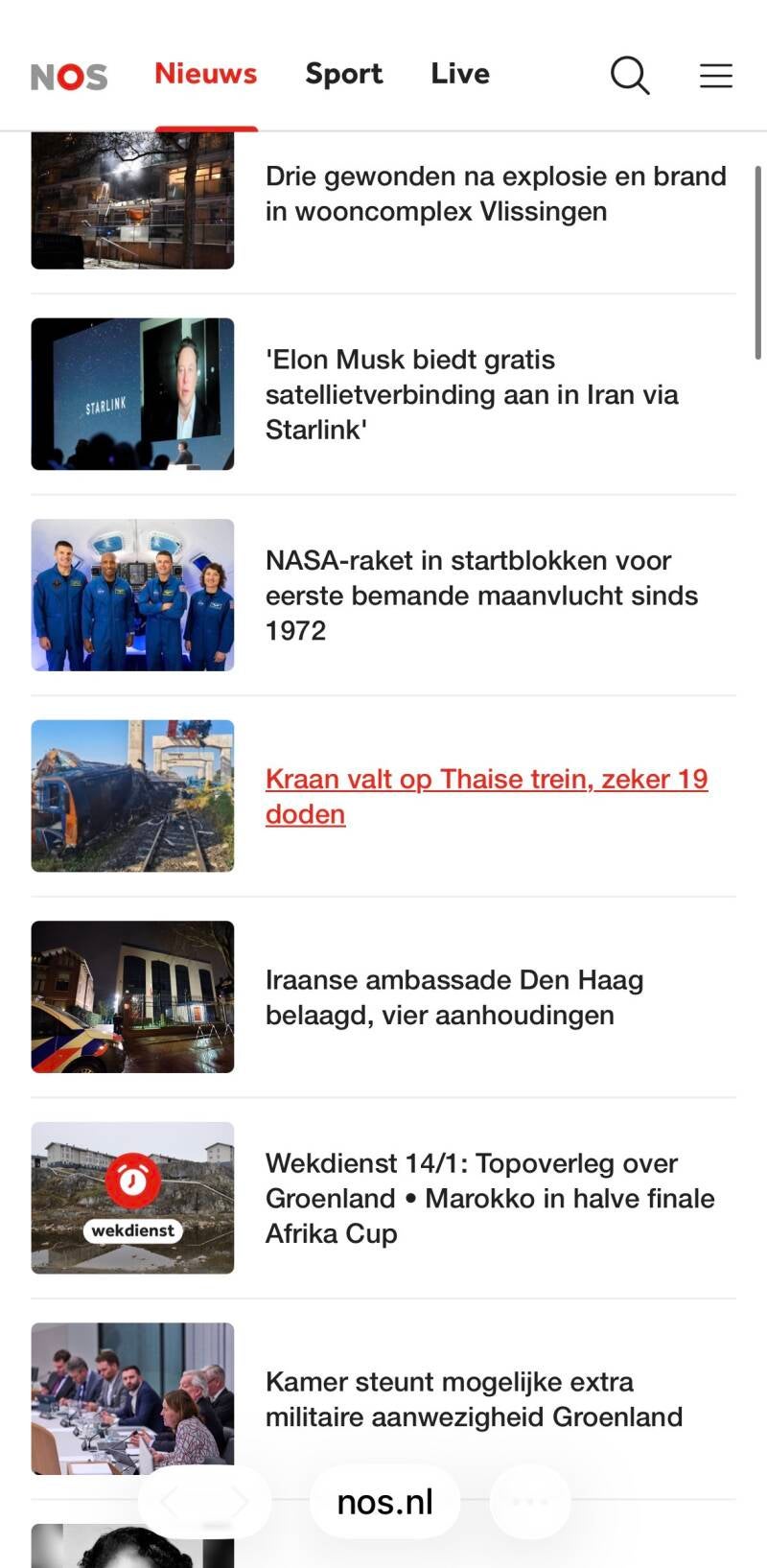Open the Elon Musk Starlink Iran story
Viewport: 767px width, 1568px height.
tap(472, 394)
